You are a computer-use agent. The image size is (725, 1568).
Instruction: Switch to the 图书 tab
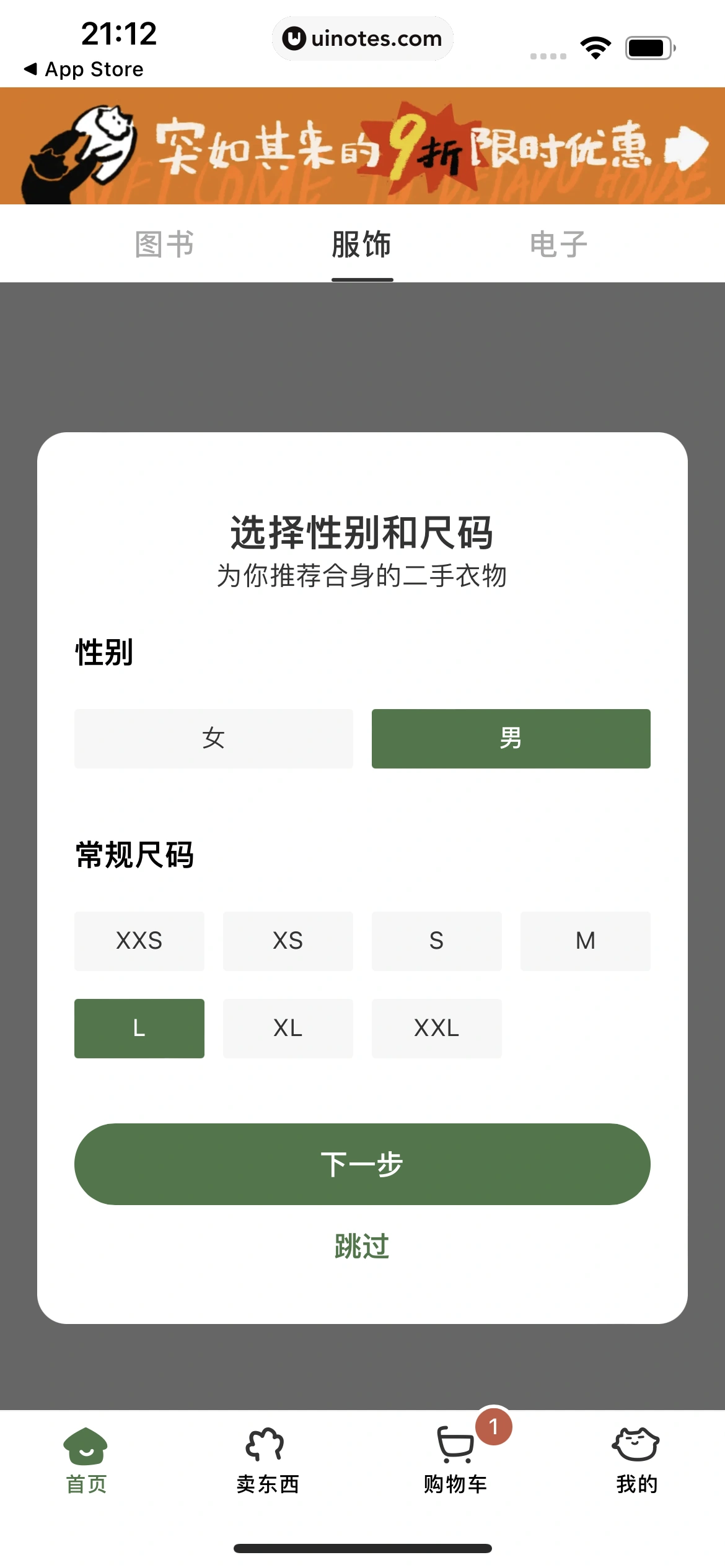point(163,243)
